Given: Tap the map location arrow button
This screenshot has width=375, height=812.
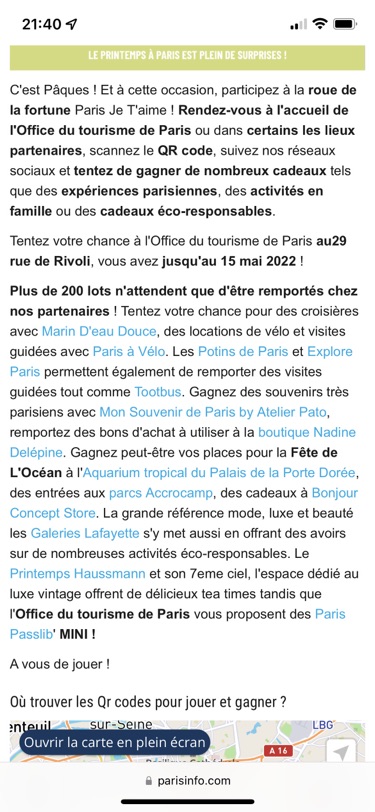Looking at the screenshot, I should point(341,751).
